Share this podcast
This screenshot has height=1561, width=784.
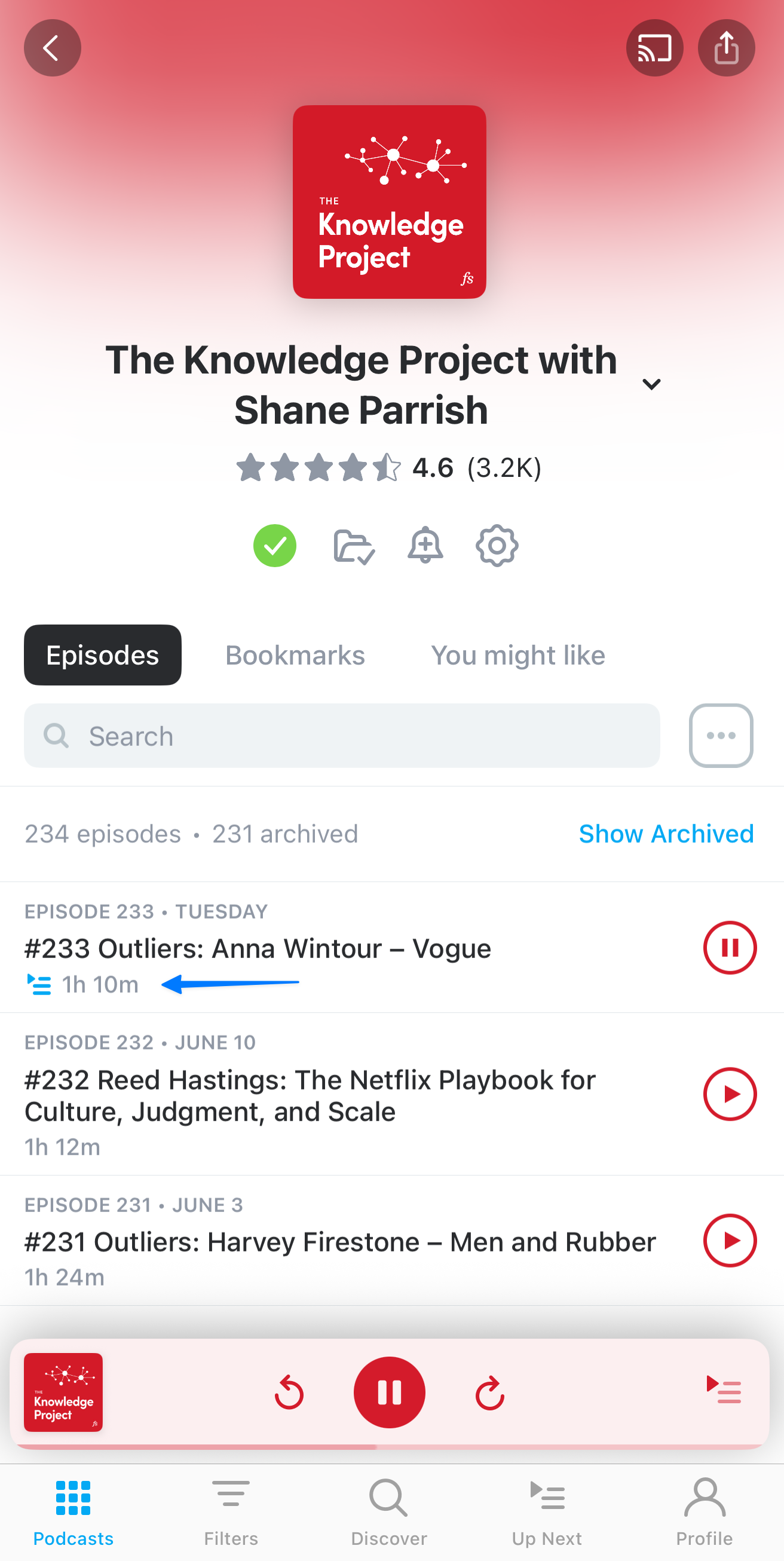pyautogui.click(x=726, y=48)
